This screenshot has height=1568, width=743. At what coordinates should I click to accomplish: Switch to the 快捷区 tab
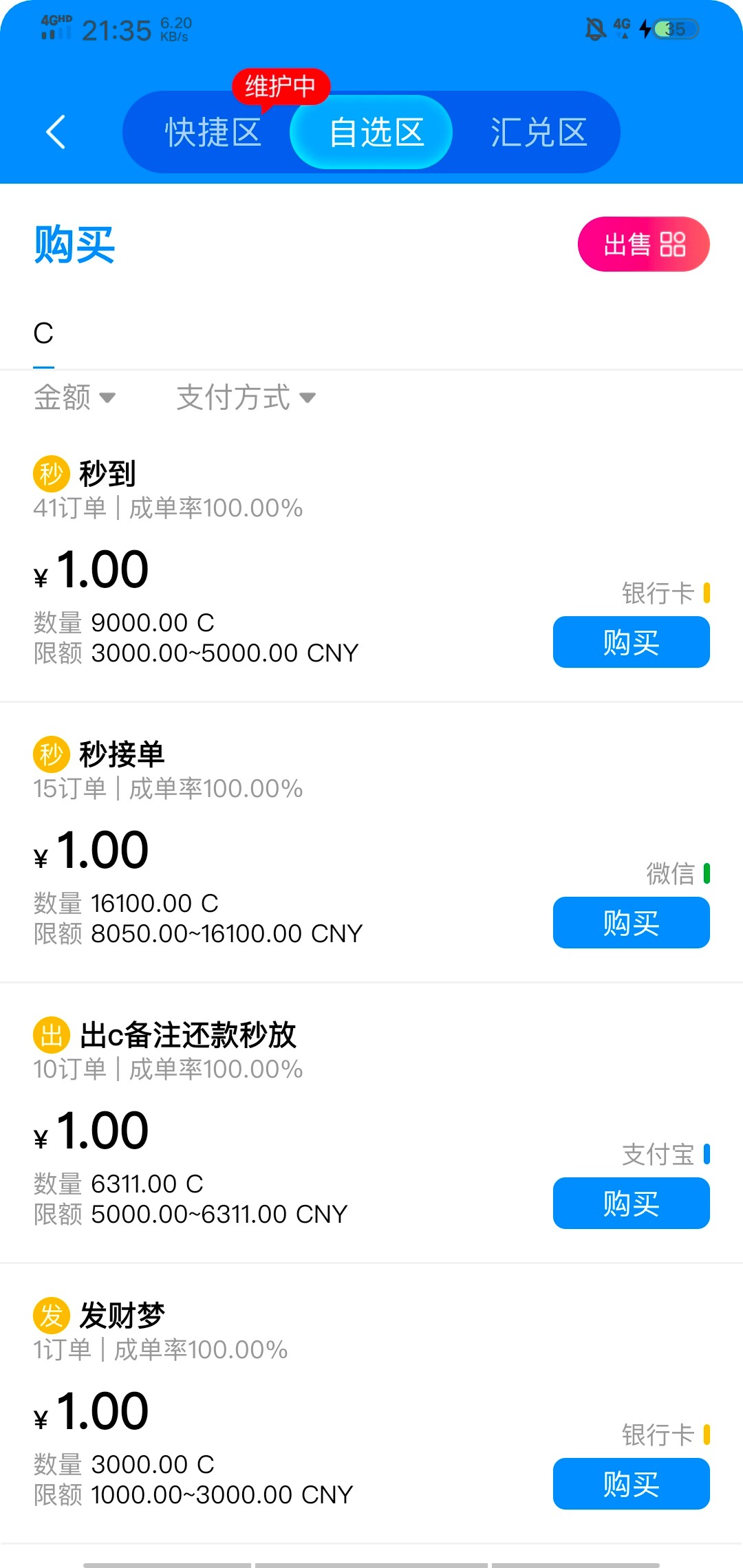click(213, 132)
